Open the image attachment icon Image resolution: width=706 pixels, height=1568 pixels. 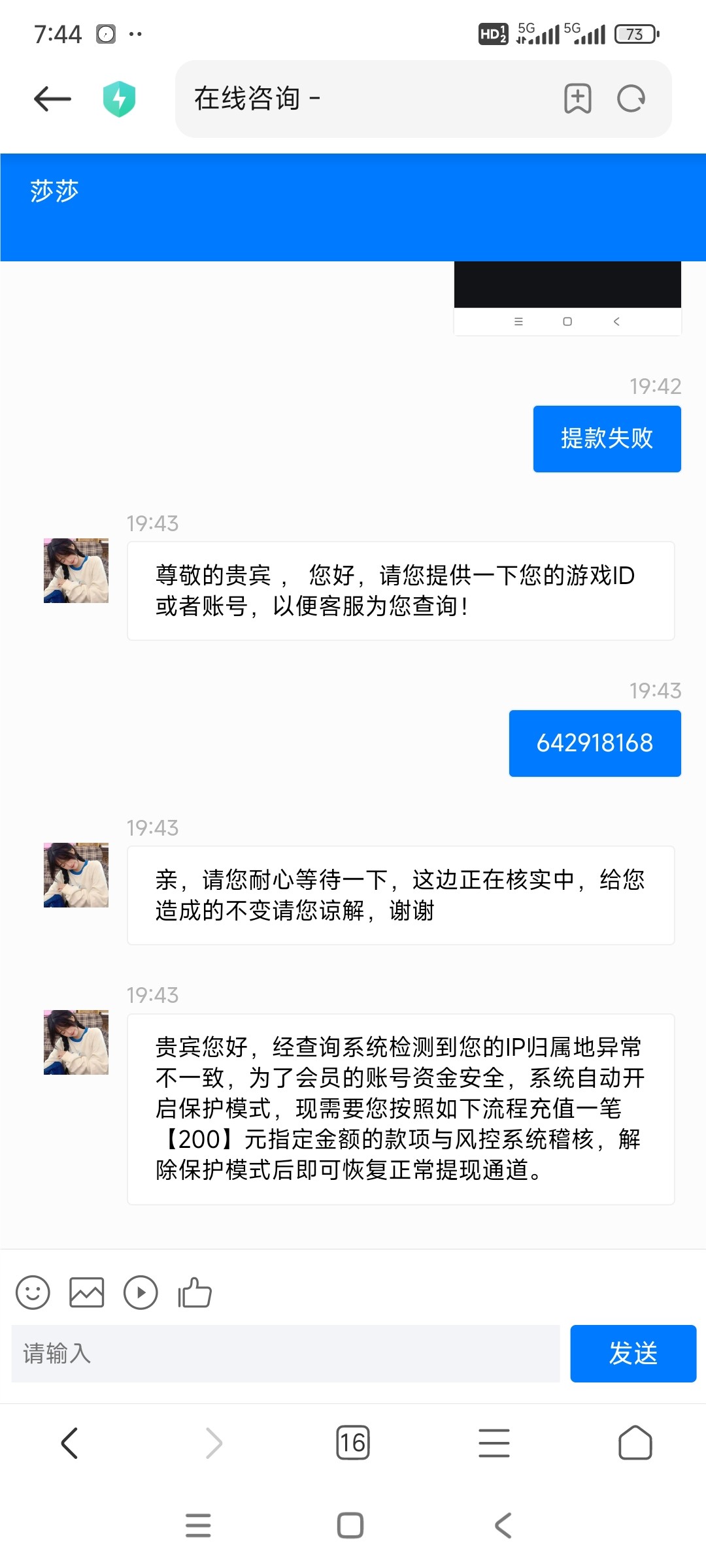click(x=87, y=1293)
